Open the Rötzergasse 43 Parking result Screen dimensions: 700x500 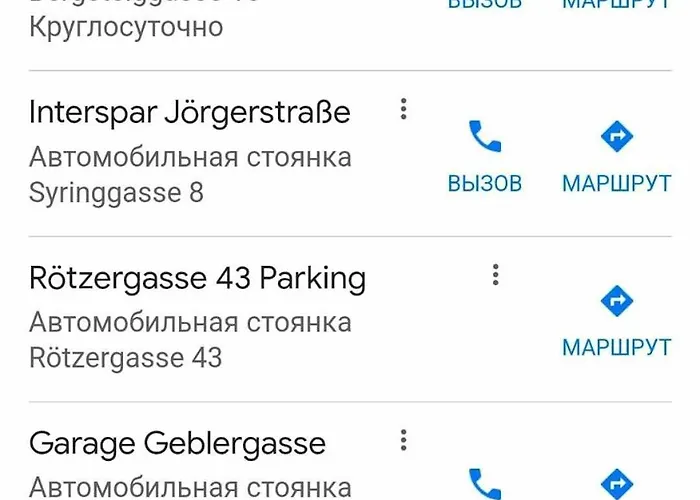click(197, 279)
